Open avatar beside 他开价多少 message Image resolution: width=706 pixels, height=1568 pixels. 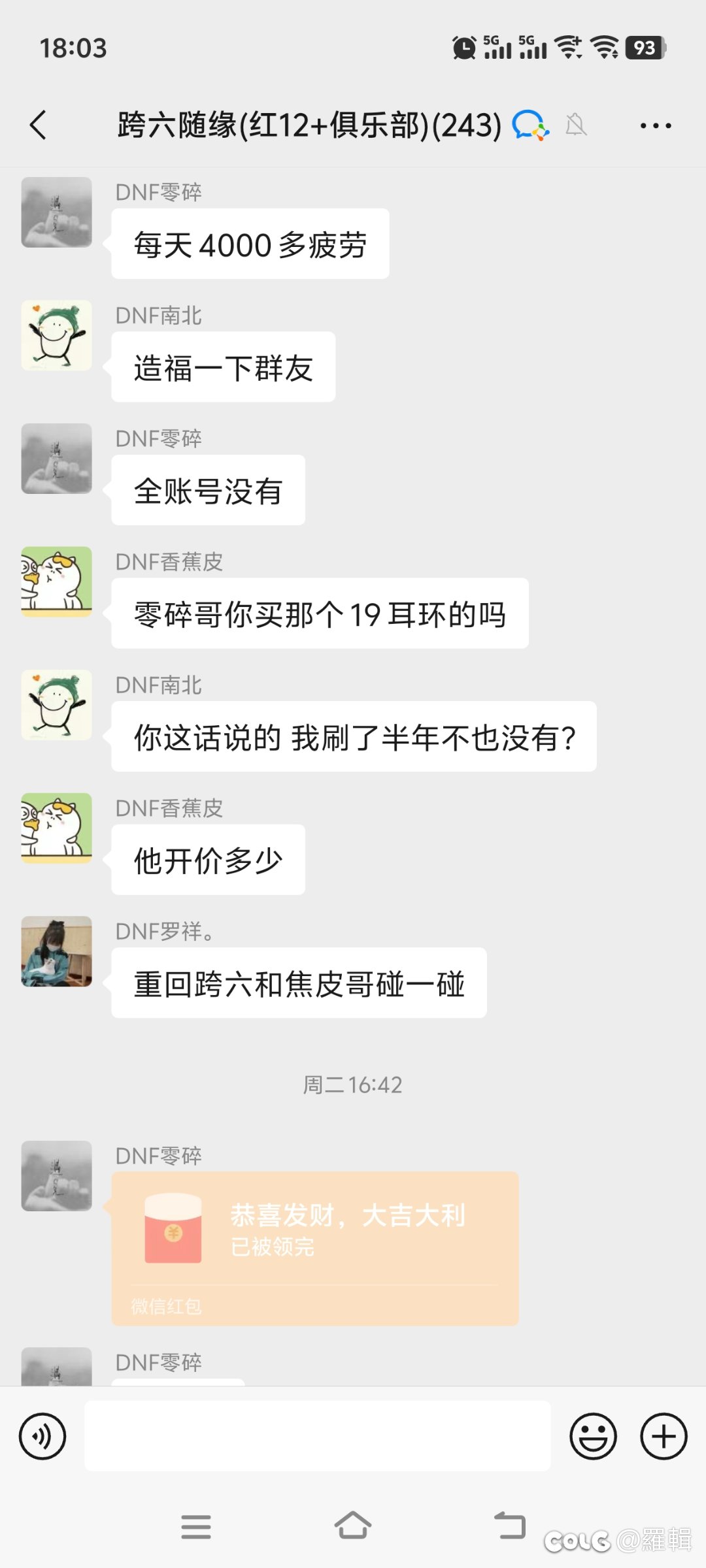pos(57,828)
